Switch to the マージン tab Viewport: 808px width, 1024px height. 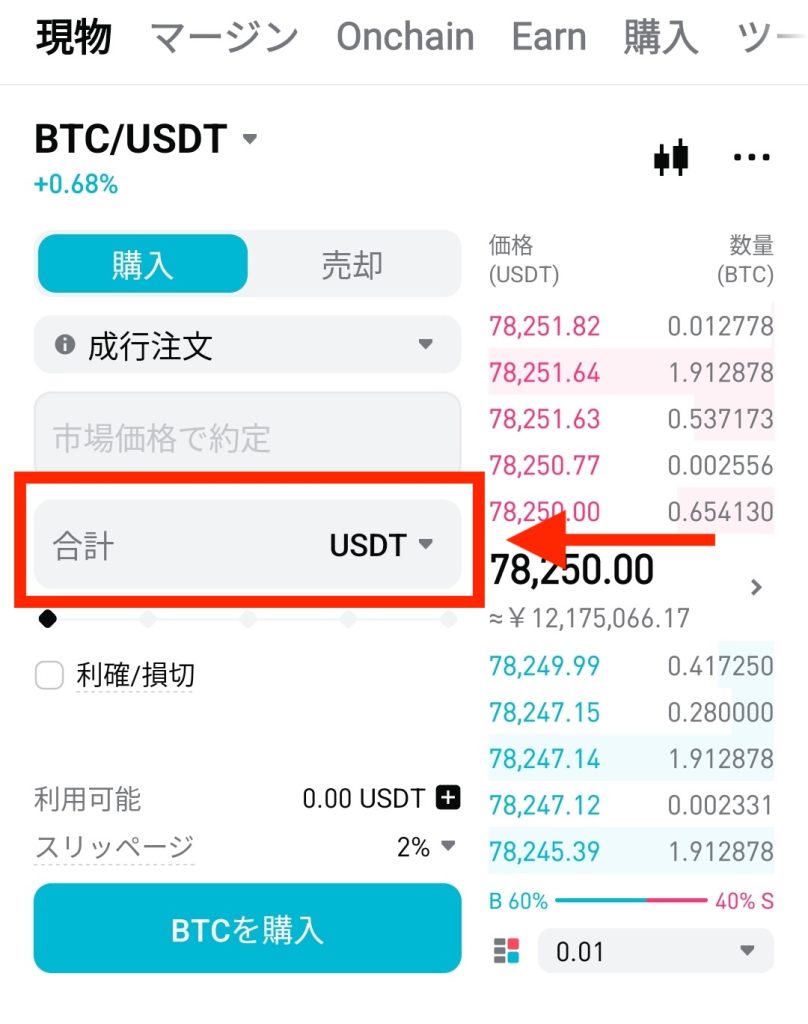[x=224, y=38]
